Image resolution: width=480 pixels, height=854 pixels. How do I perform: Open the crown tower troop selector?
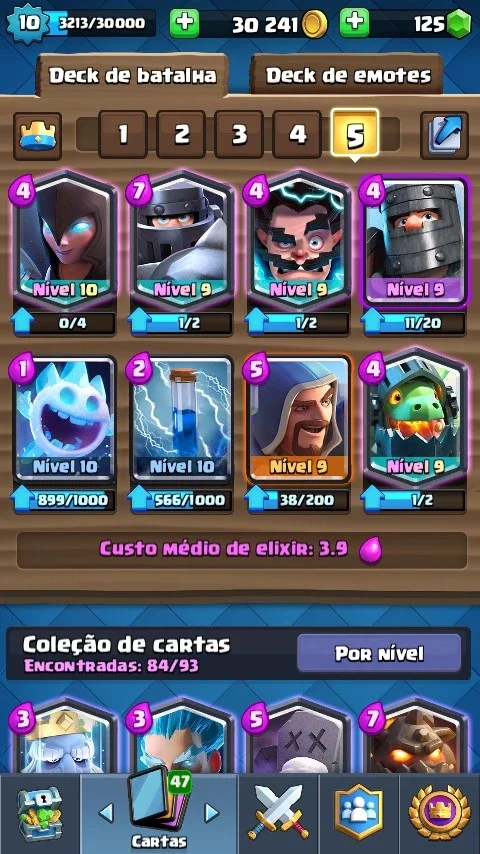38,136
